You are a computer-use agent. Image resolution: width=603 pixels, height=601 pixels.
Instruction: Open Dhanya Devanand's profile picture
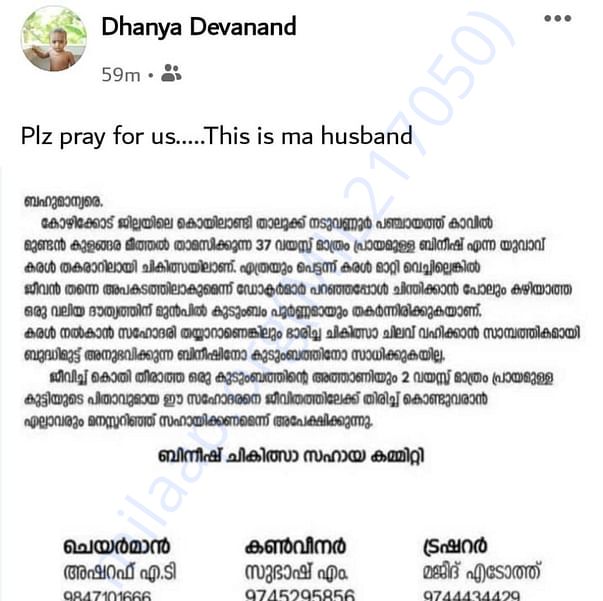coord(54,39)
